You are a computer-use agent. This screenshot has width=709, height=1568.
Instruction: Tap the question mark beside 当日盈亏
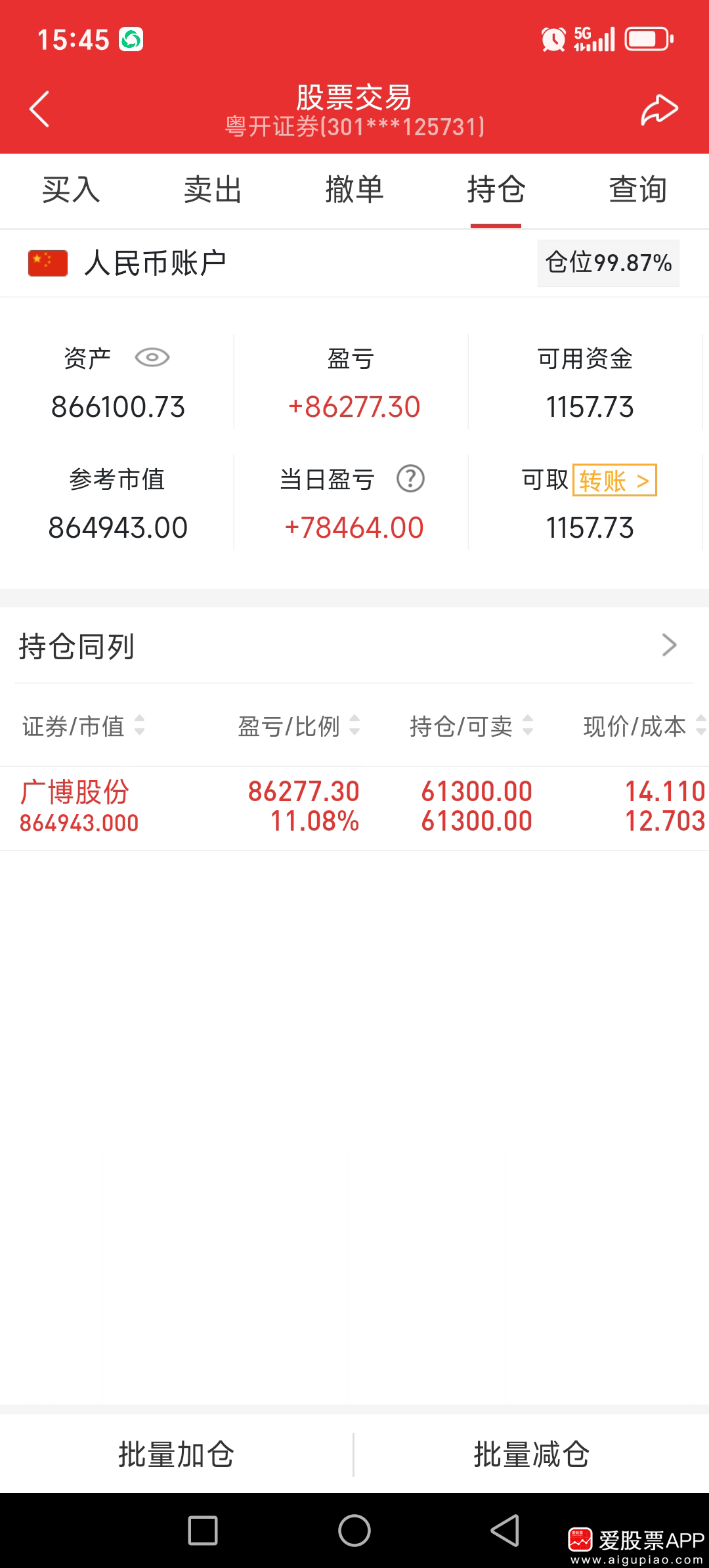(x=410, y=479)
